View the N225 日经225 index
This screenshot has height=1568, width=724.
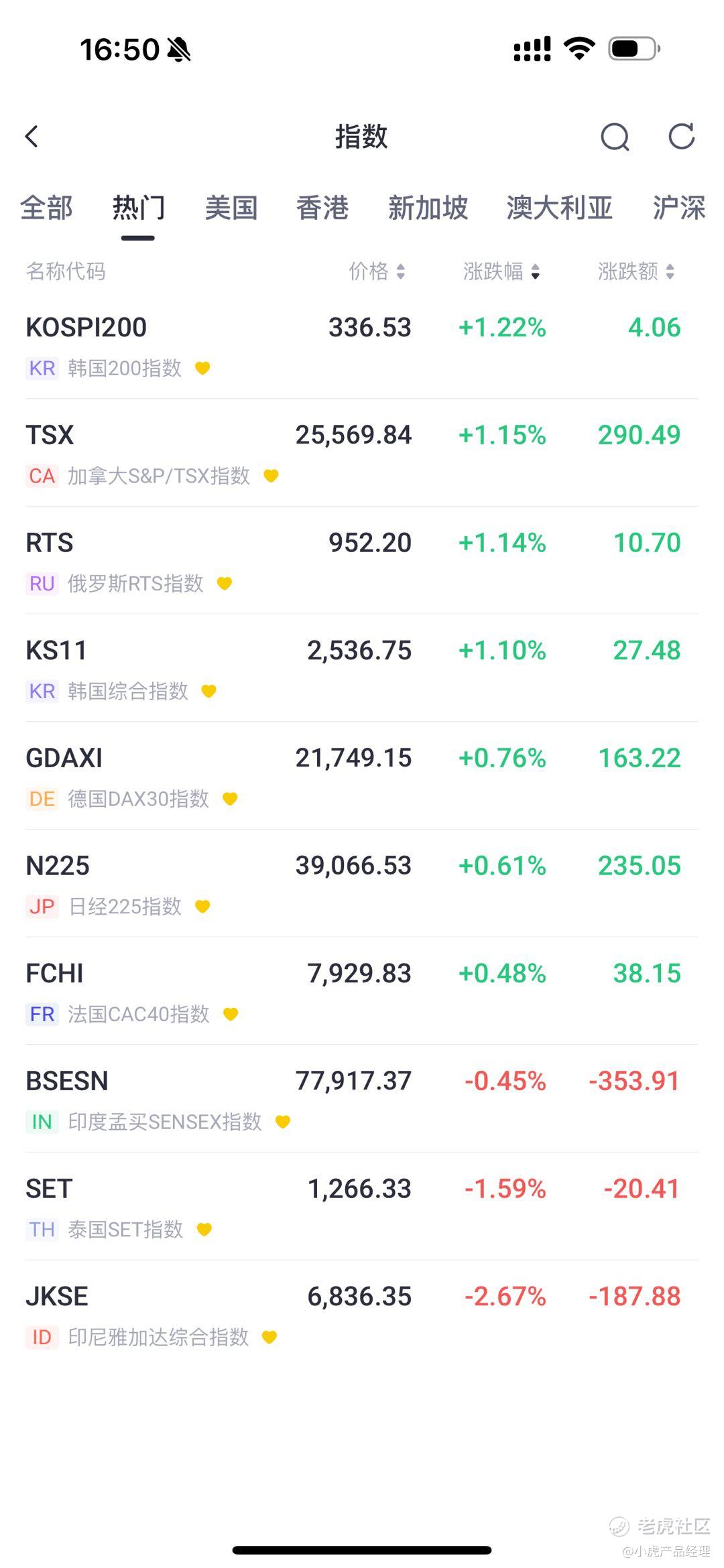click(362, 884)
